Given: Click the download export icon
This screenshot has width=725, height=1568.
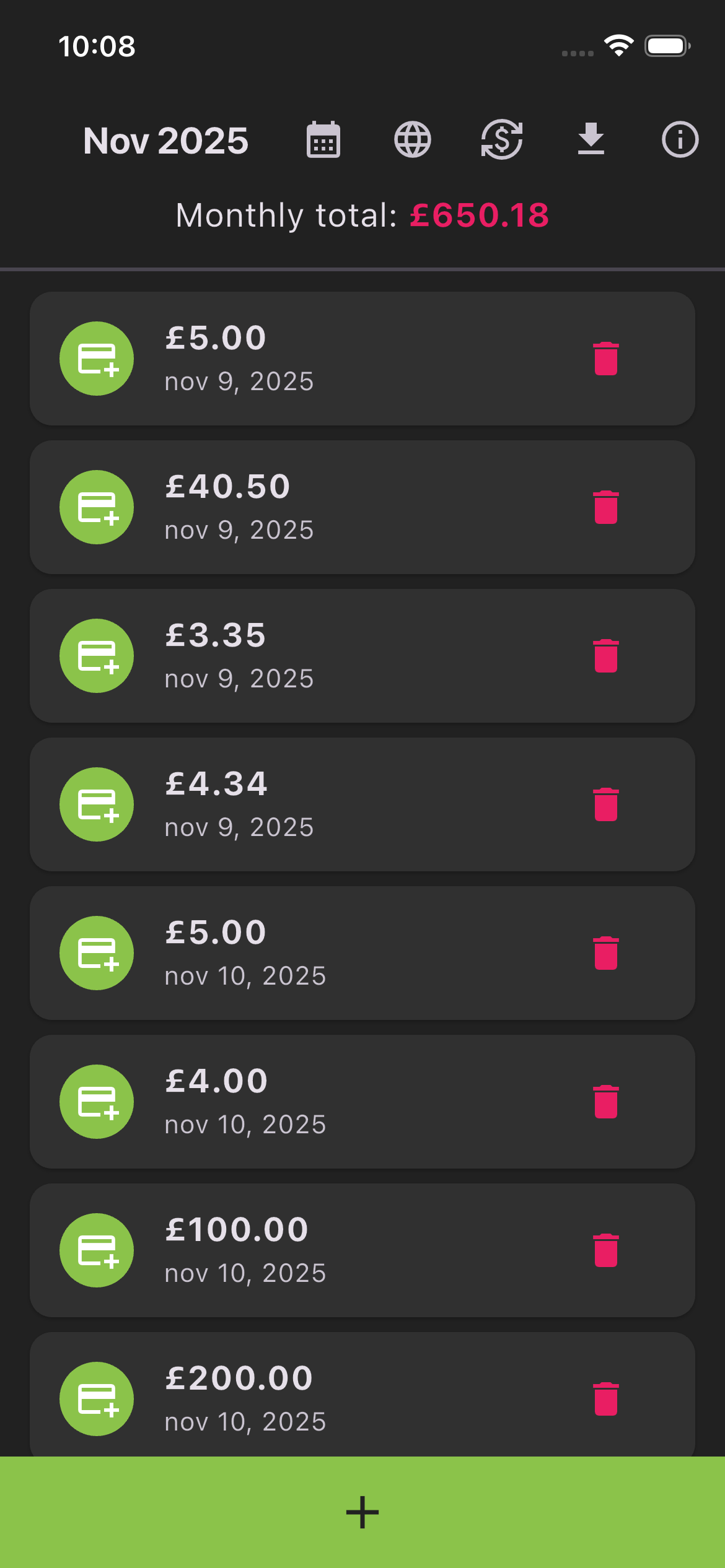Looking at the screenshot, I should (x=591, y=141).
